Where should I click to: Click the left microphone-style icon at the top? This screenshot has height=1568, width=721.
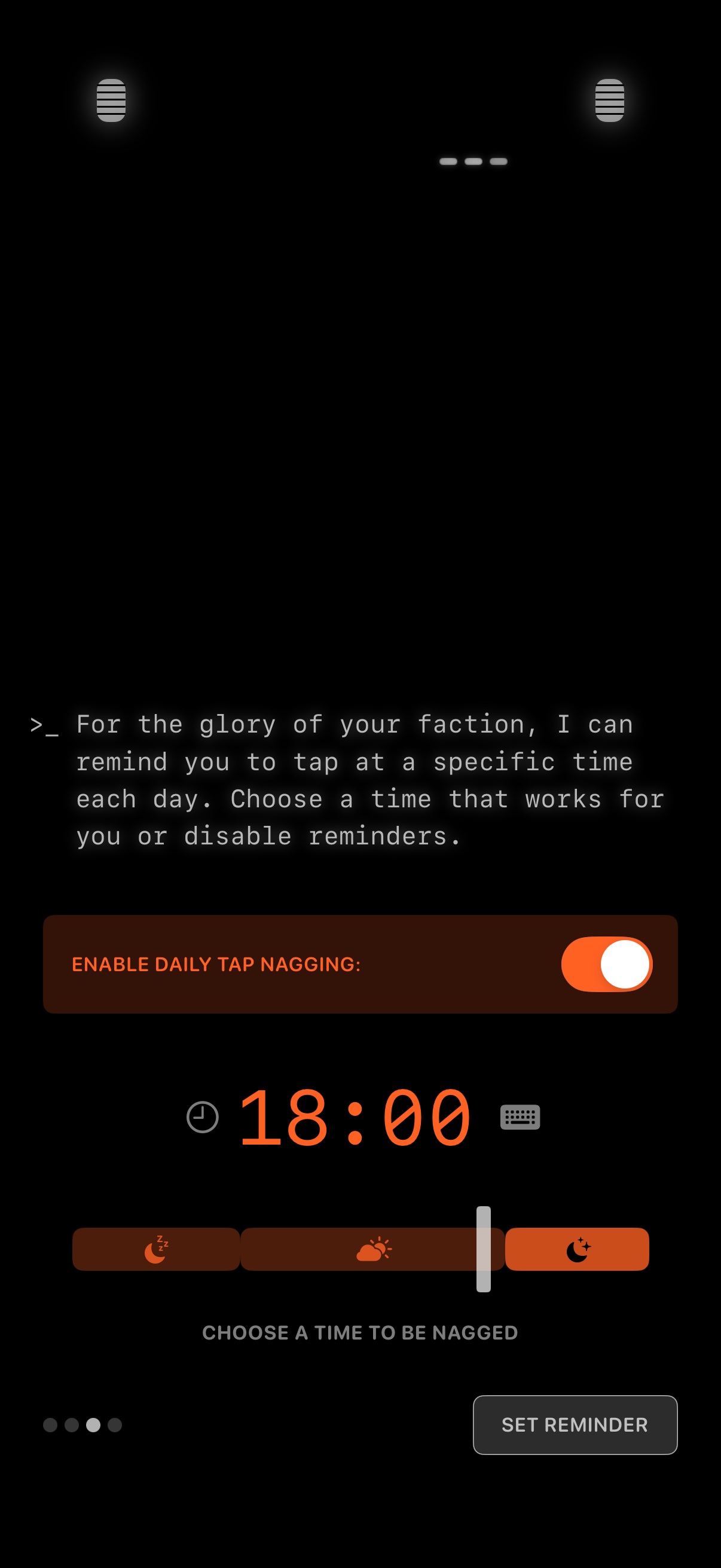tap(112, 100)
